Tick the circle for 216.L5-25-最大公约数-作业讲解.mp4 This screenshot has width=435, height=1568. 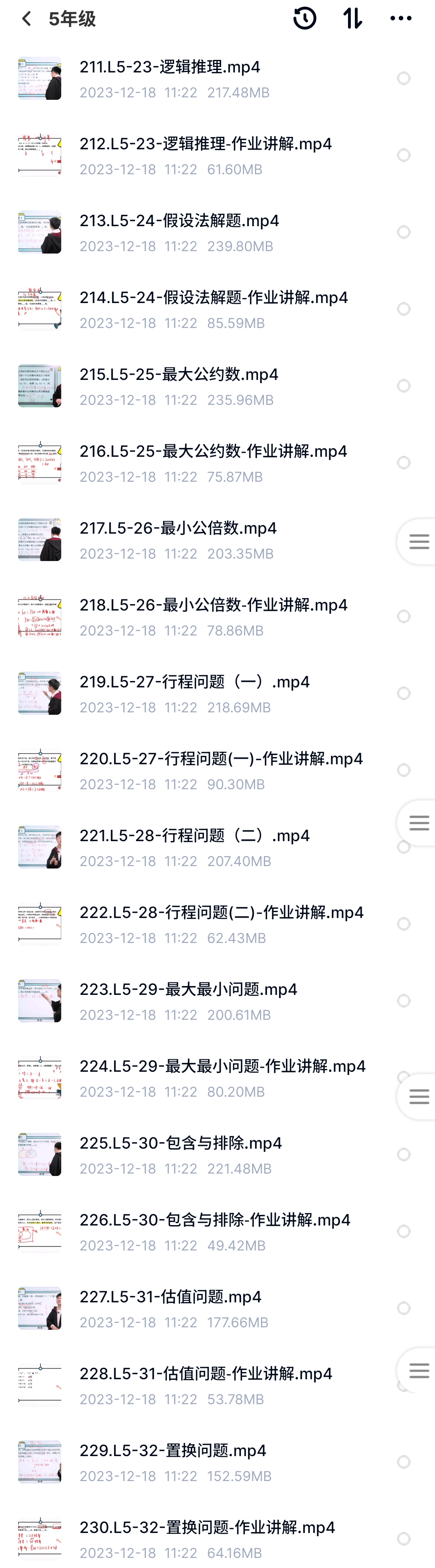[403, 462]
